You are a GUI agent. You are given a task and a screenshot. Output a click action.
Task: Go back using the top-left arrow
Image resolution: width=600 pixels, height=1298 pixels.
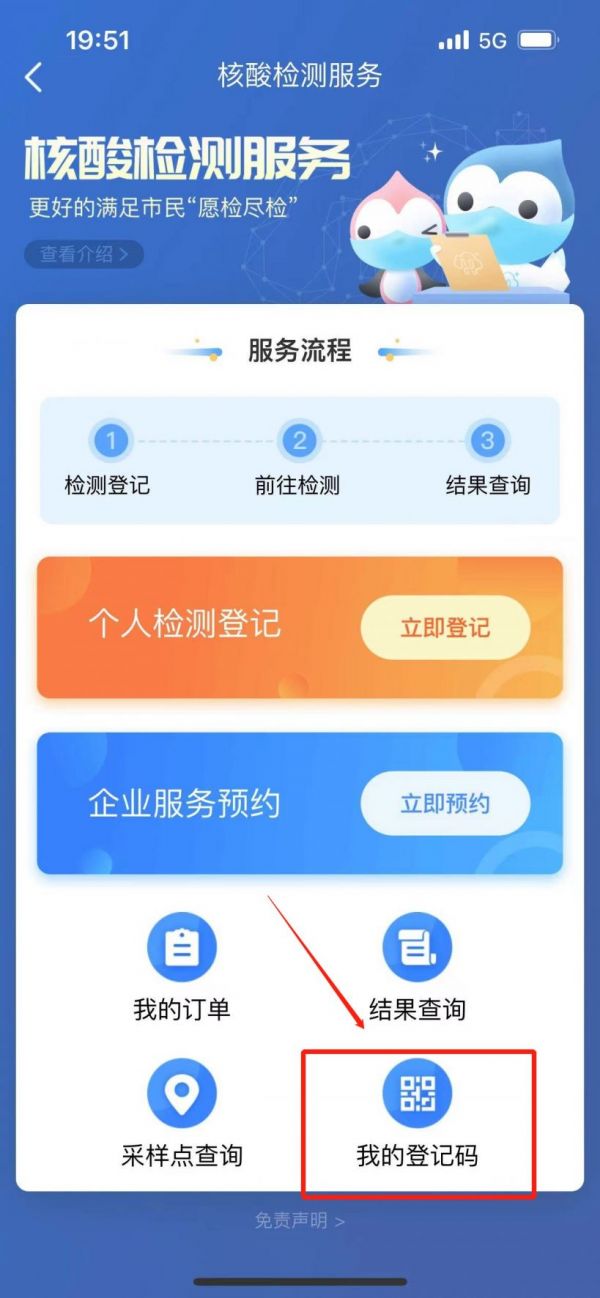[x=34, y=77]
